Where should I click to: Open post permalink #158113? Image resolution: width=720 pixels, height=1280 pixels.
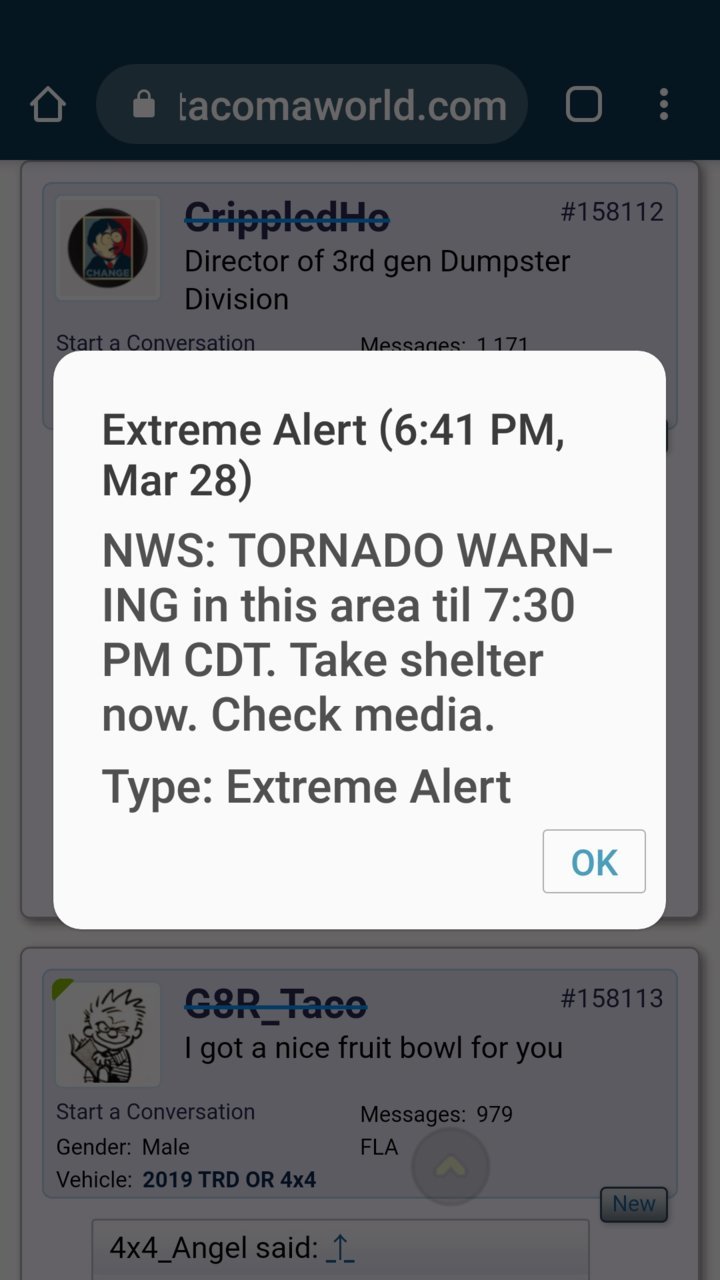click(612, 998)
